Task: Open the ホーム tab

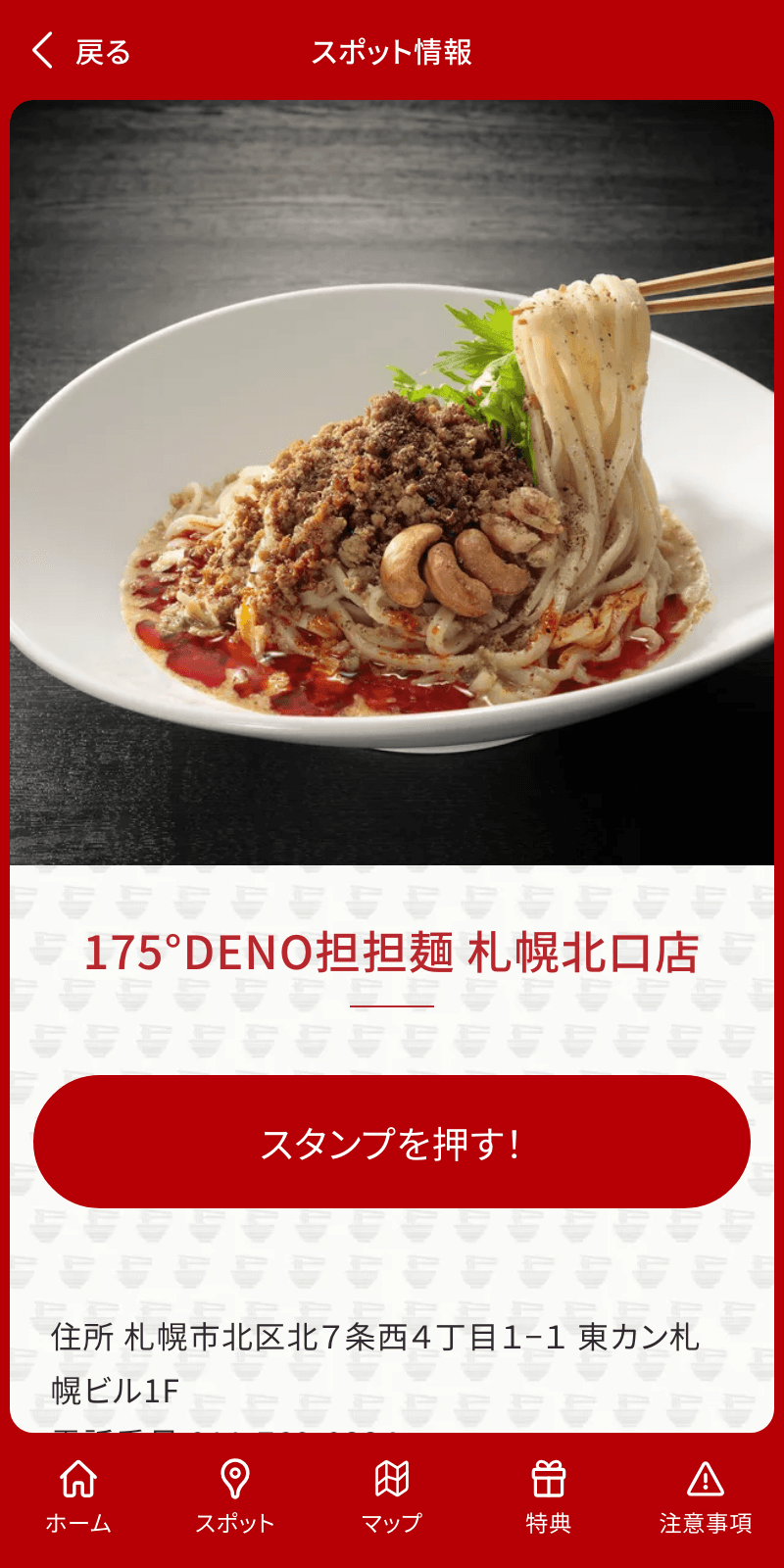Action: point(76,1499)
